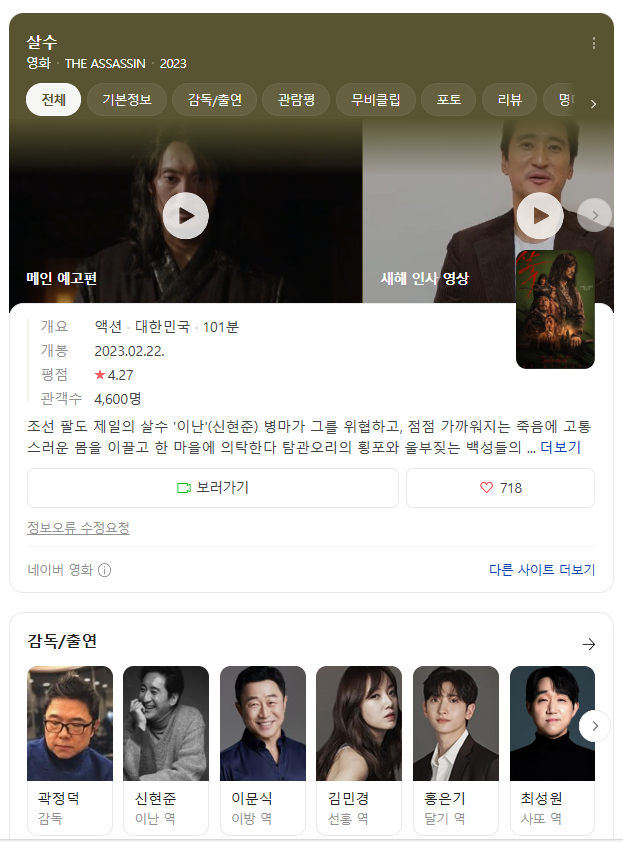Show next video with the carousel arrow
Image resolution: width=623 pixels, height=842 pixels.
point(595,214)
